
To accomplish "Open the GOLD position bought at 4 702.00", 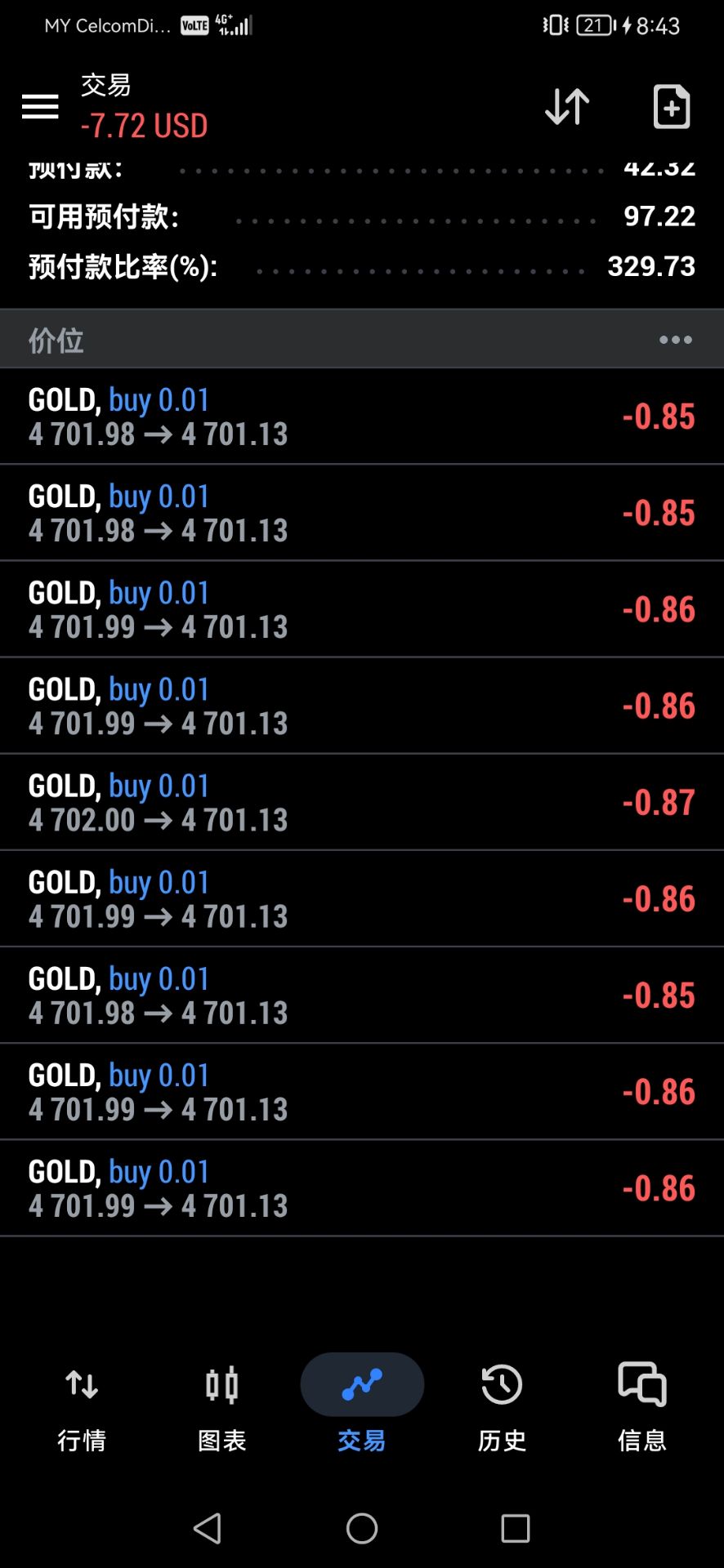I will click(361, 803).
